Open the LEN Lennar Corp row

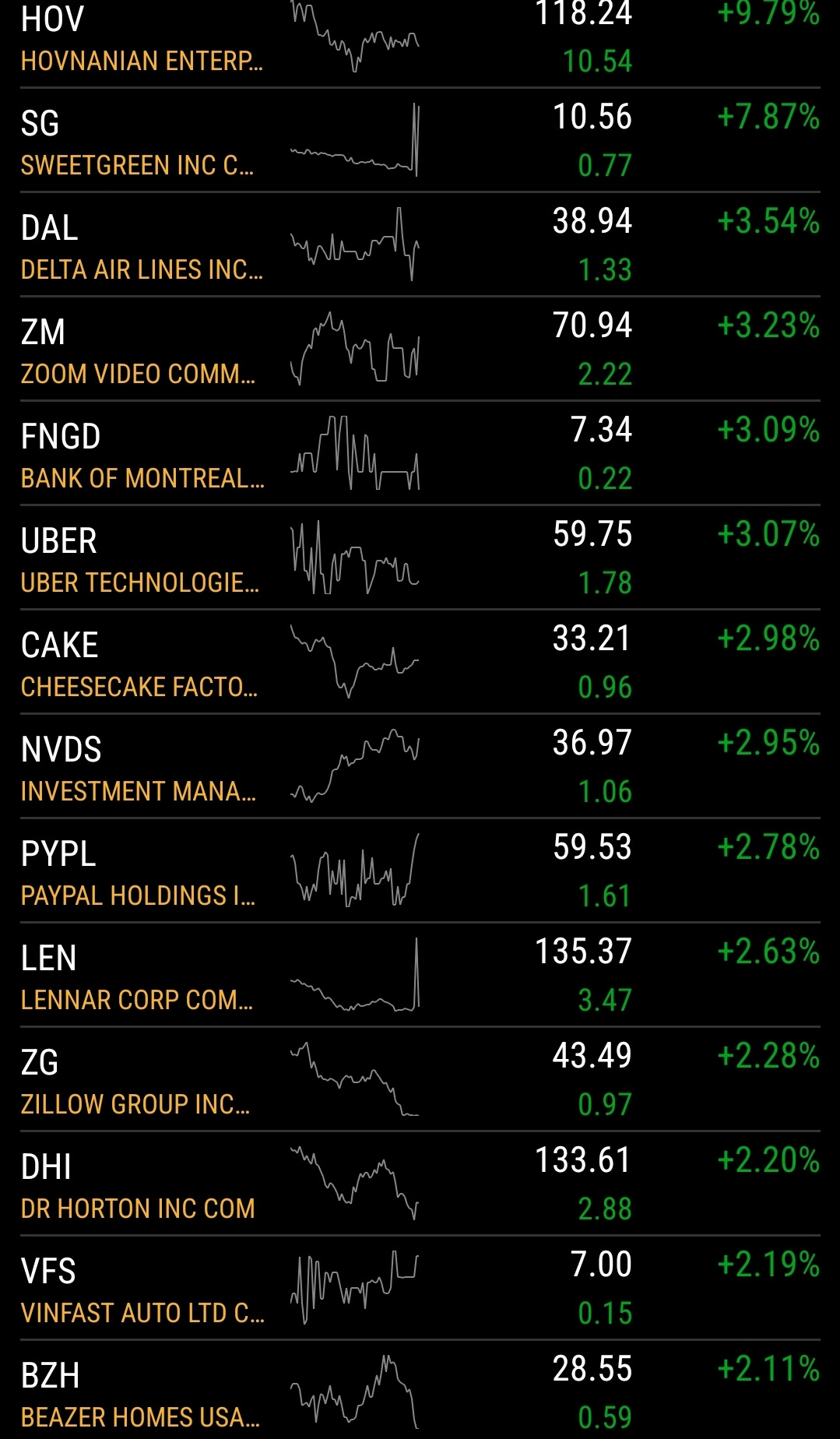pyautogui.click(x=420, y=975)
